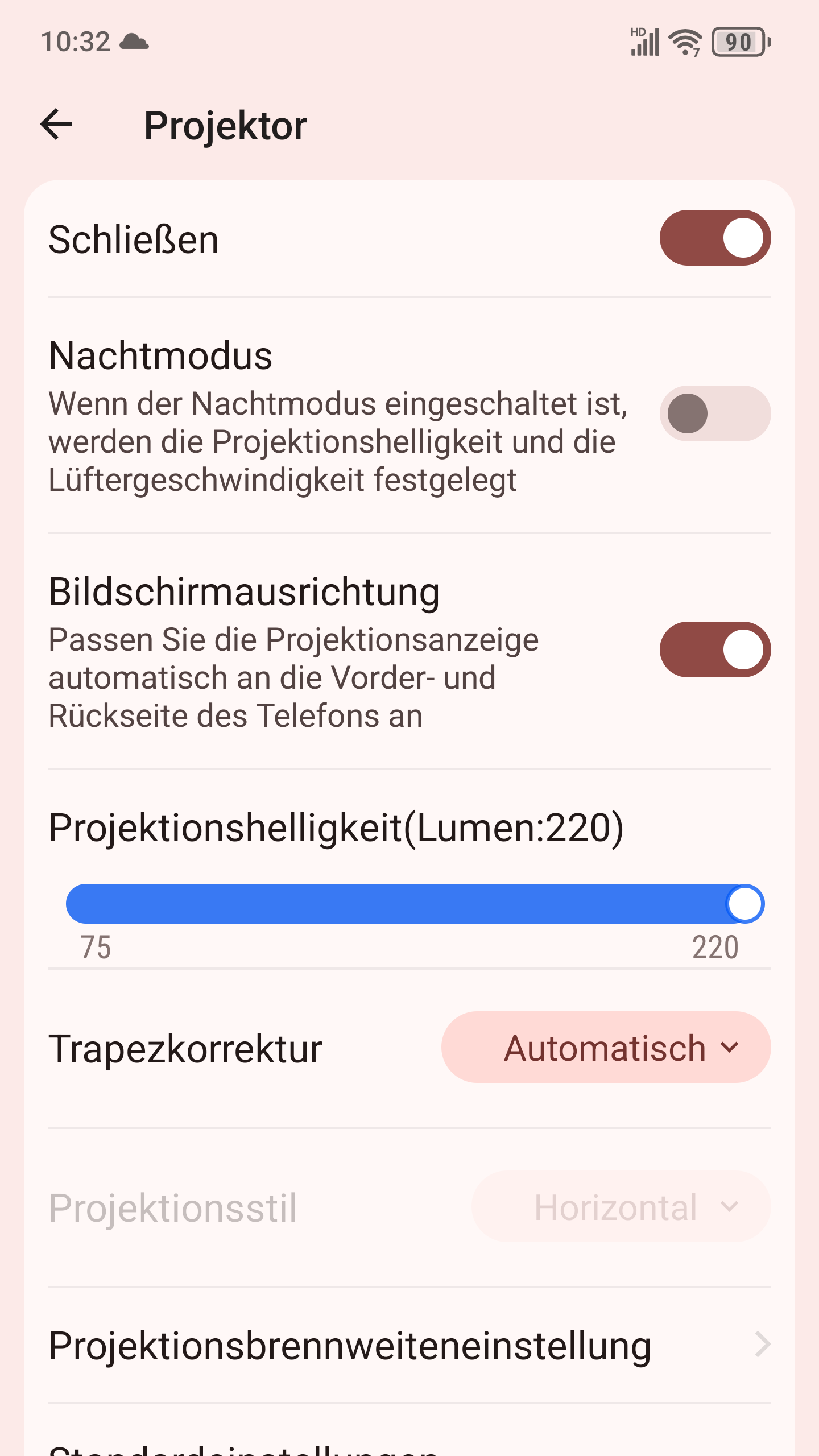
Task: Enable the Nachtmodus switch
Action: 715,413
